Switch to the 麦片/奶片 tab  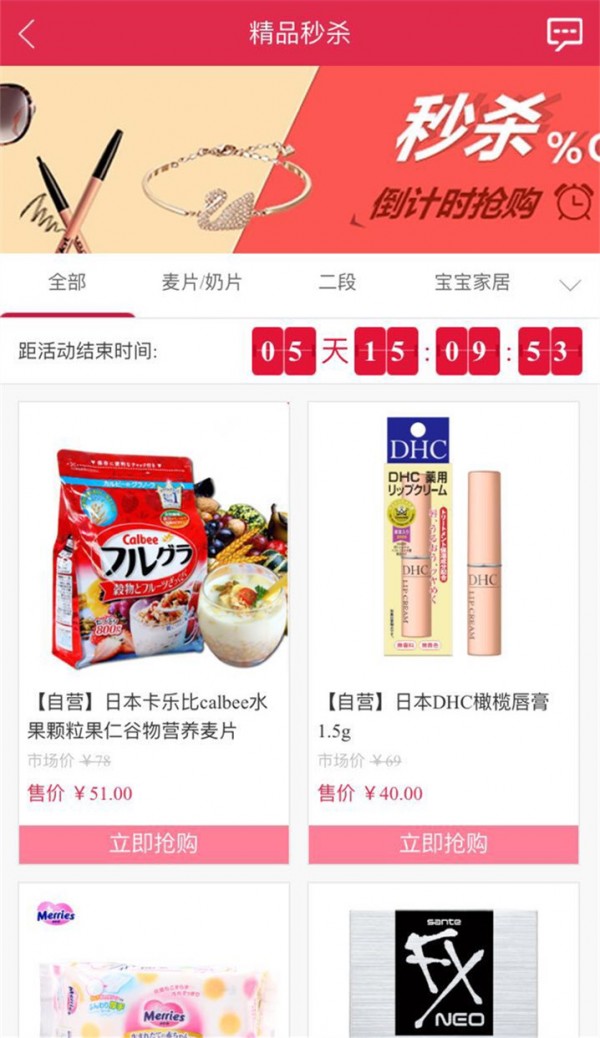click(201, 282)
